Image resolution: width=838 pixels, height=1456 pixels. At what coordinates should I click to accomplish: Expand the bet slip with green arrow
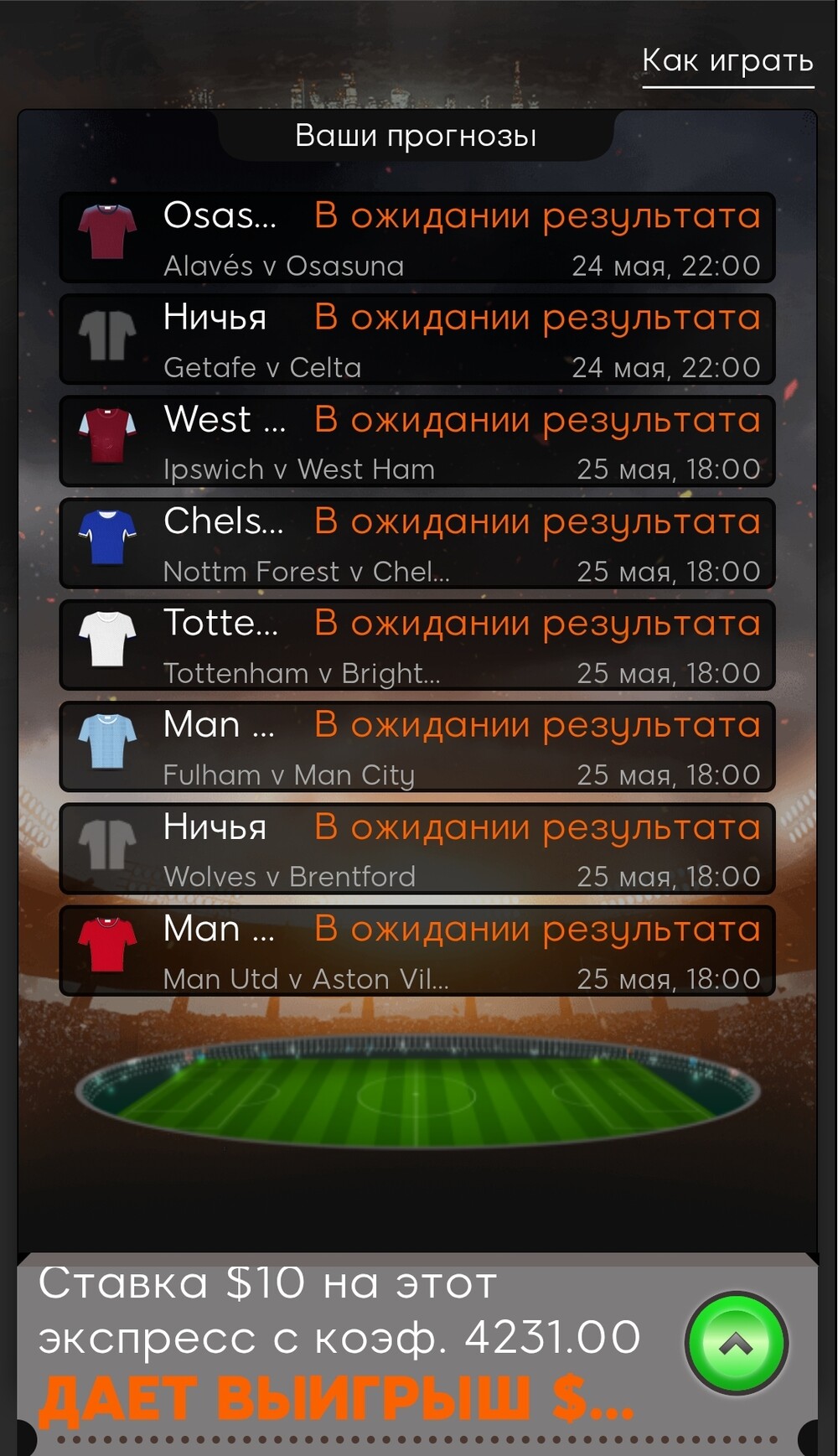[x=736, y=1343]
